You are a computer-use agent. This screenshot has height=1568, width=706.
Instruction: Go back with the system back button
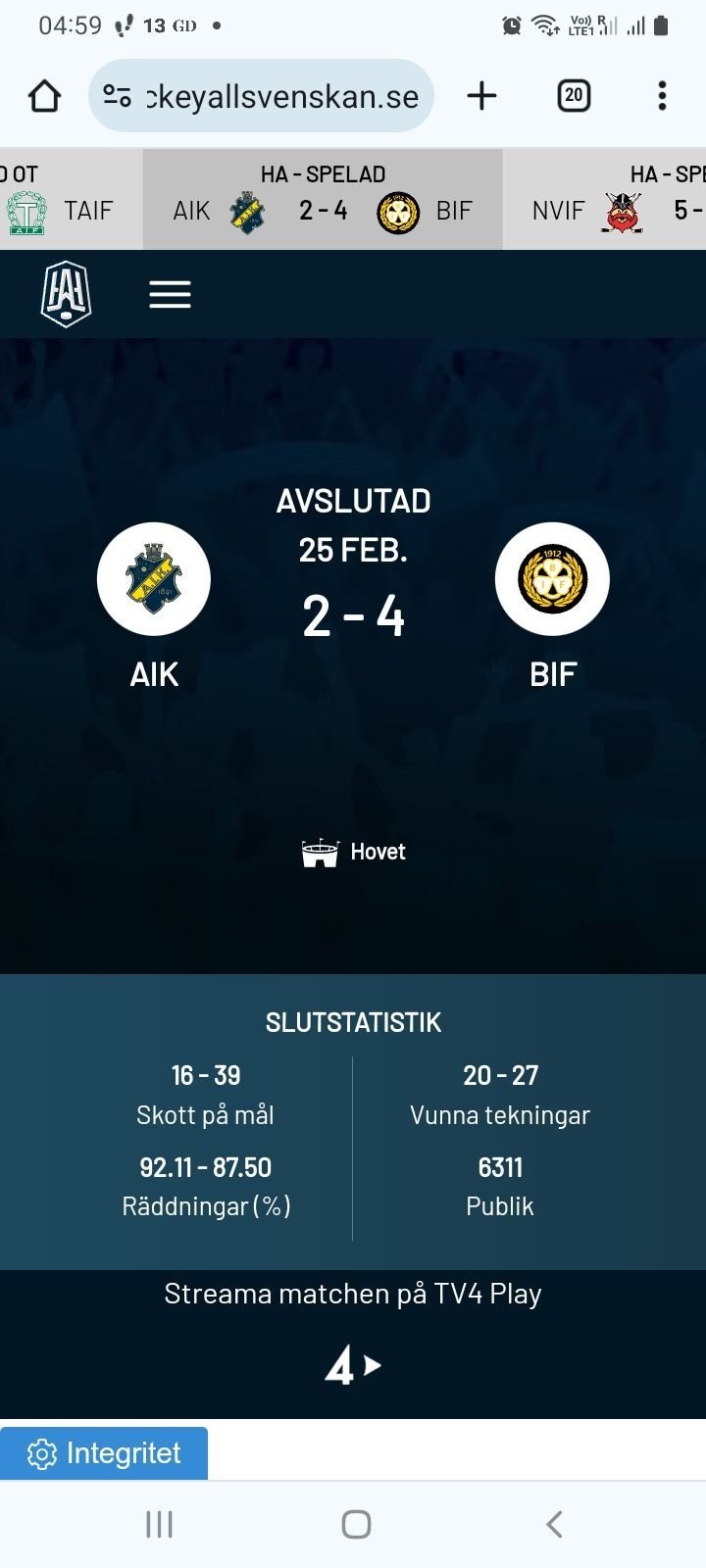click(554, 1524)
